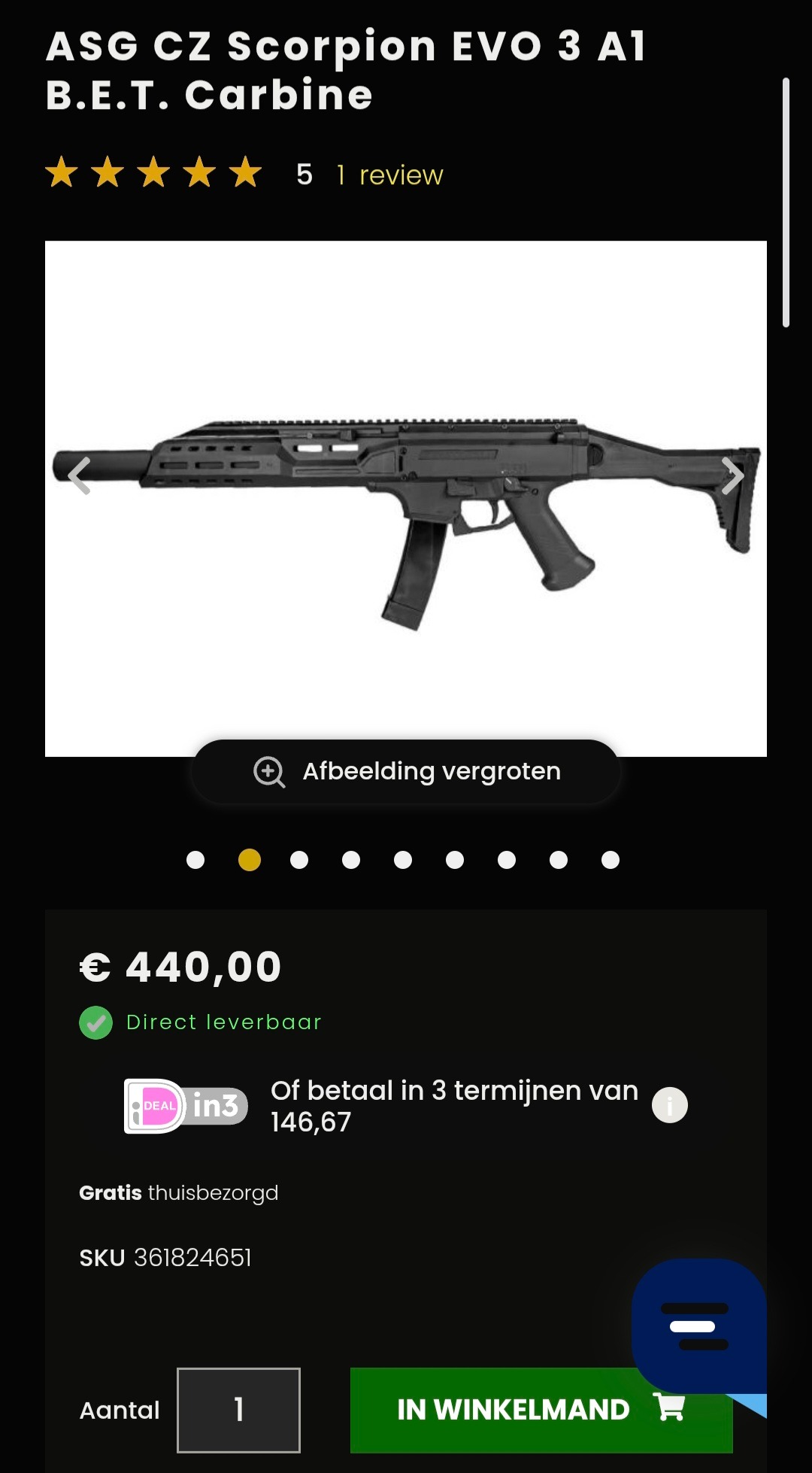Jump to the first image dot
Screen dimensions: 812x1473
click(x=195, y=860)
